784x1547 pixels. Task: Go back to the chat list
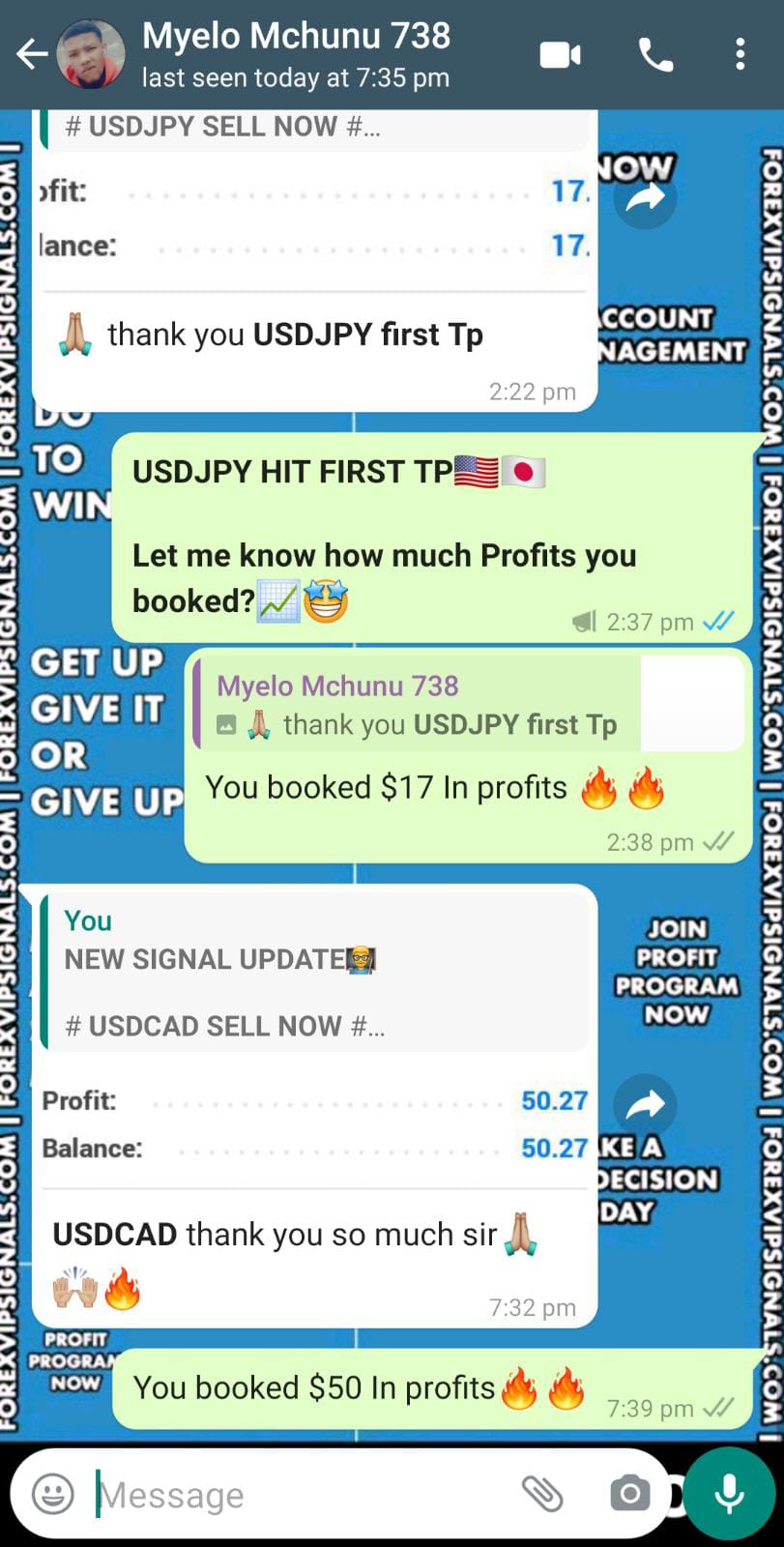click(32, 55)
